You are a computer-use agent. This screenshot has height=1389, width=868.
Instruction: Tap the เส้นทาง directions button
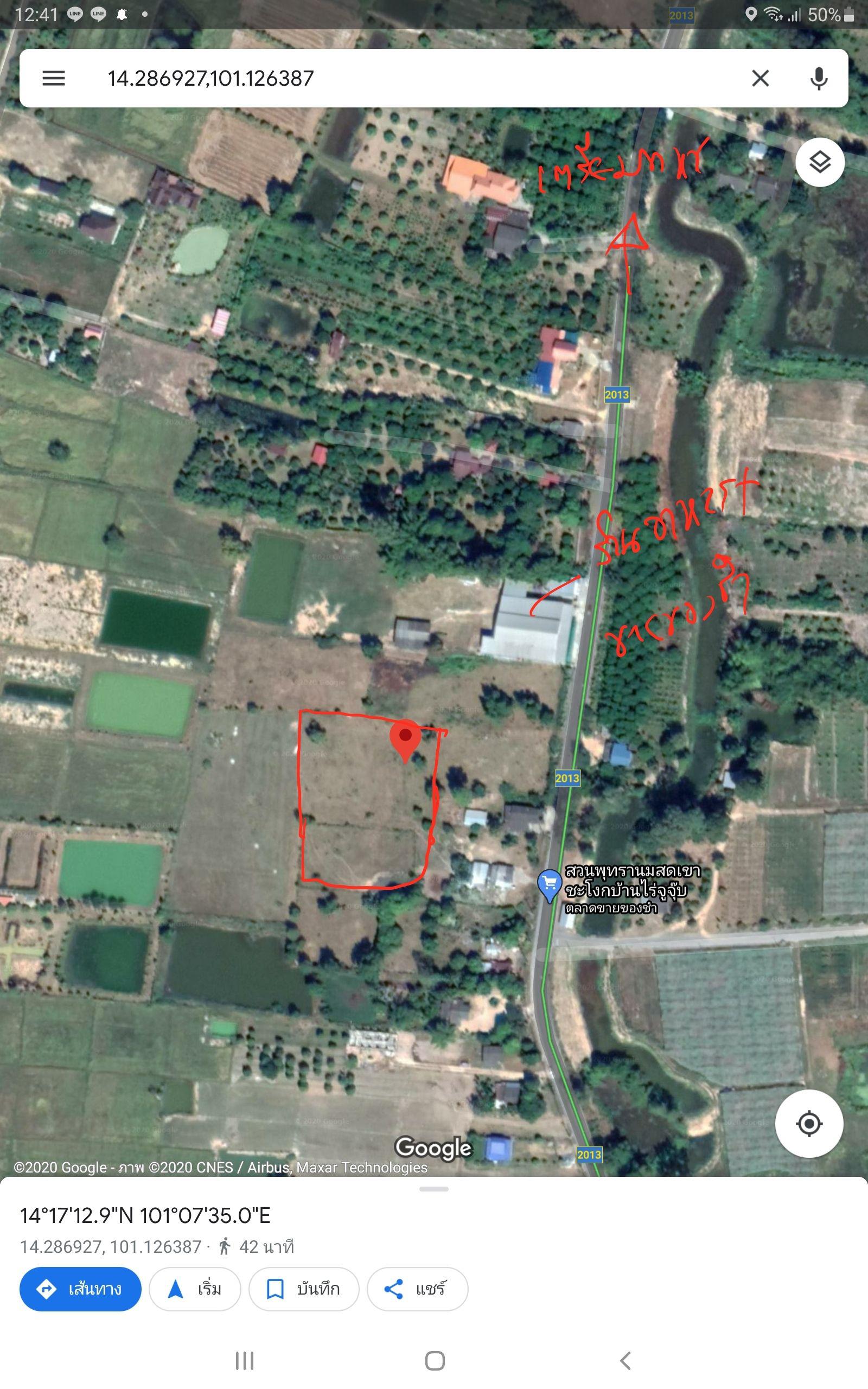coord(80,1289)
